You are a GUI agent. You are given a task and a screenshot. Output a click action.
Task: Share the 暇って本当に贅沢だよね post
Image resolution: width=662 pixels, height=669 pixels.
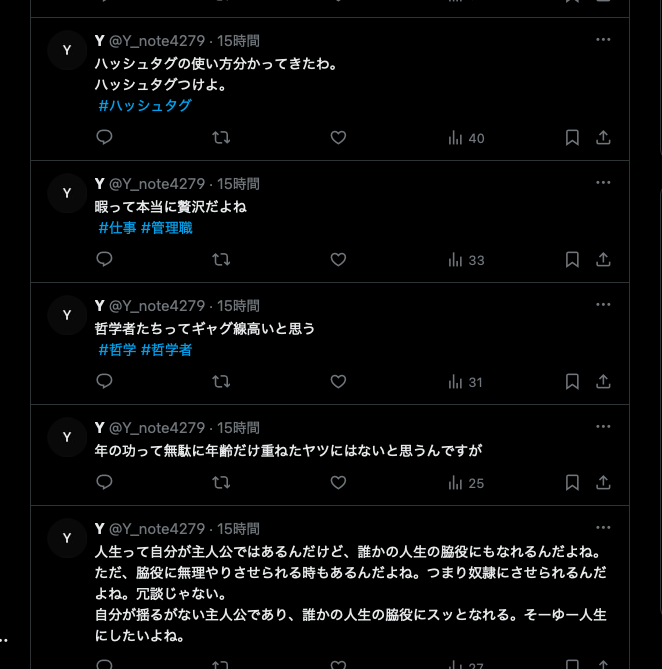pos(603,260)
